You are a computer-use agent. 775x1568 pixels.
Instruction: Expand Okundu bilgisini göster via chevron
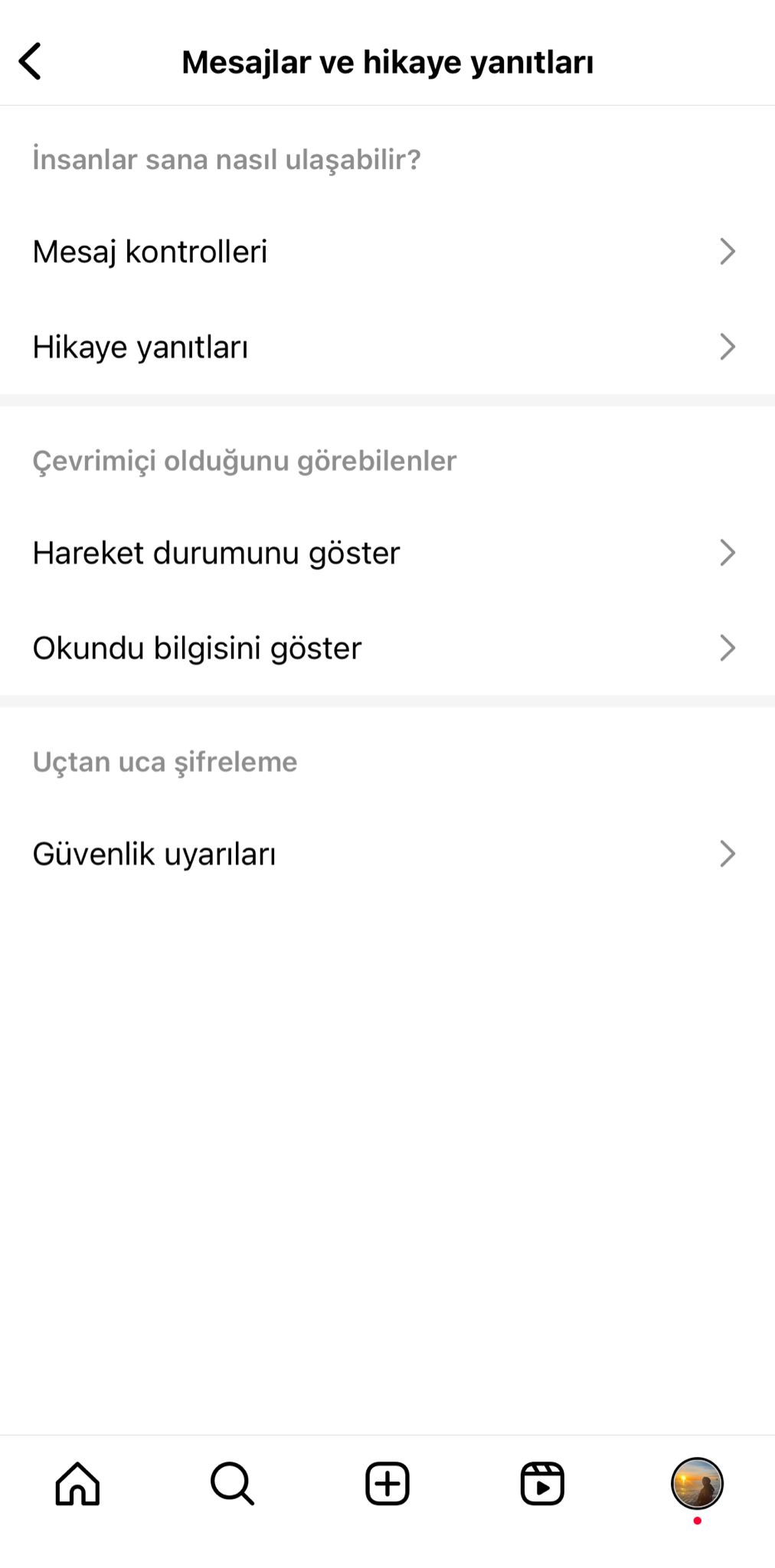[727, 648]
